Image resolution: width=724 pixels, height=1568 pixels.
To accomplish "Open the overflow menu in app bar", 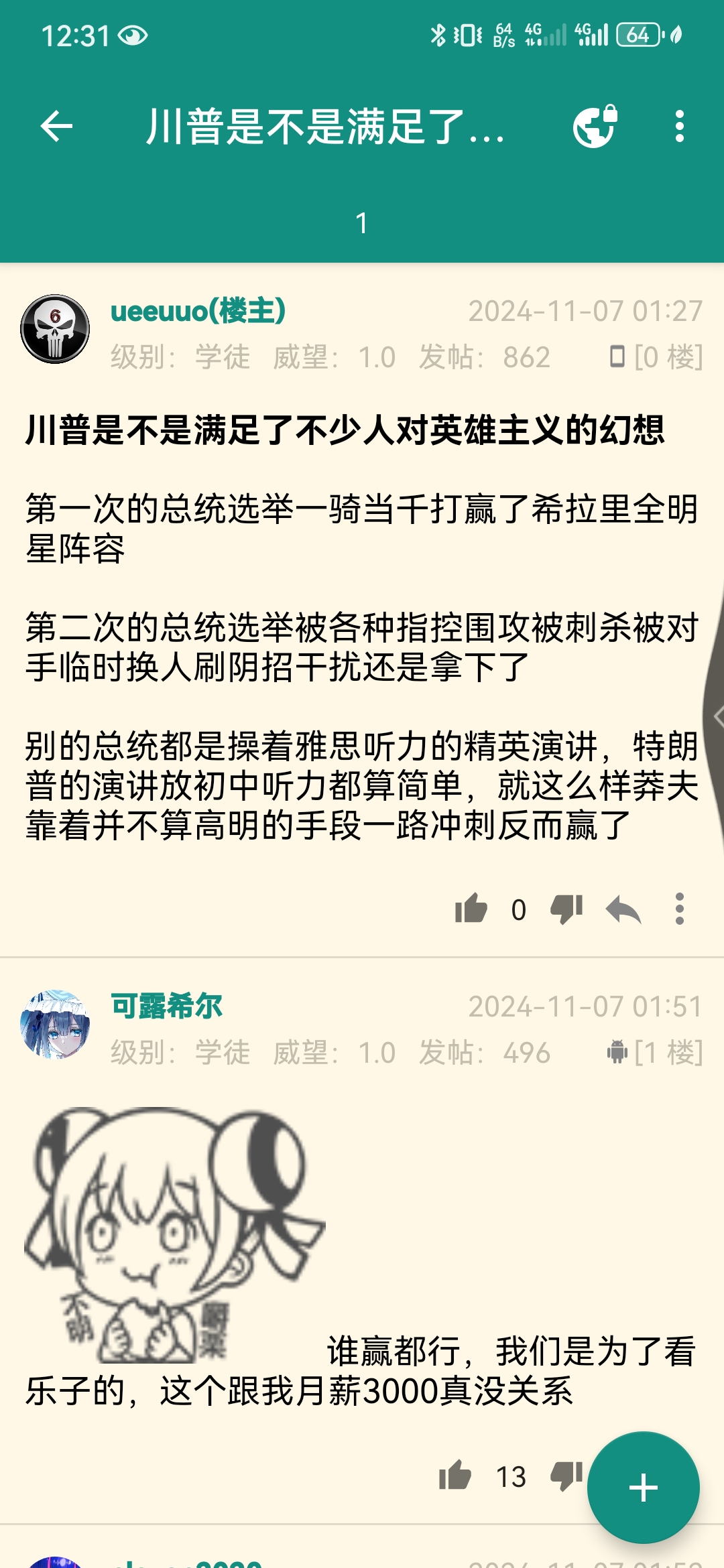I will tap(679, 126).
